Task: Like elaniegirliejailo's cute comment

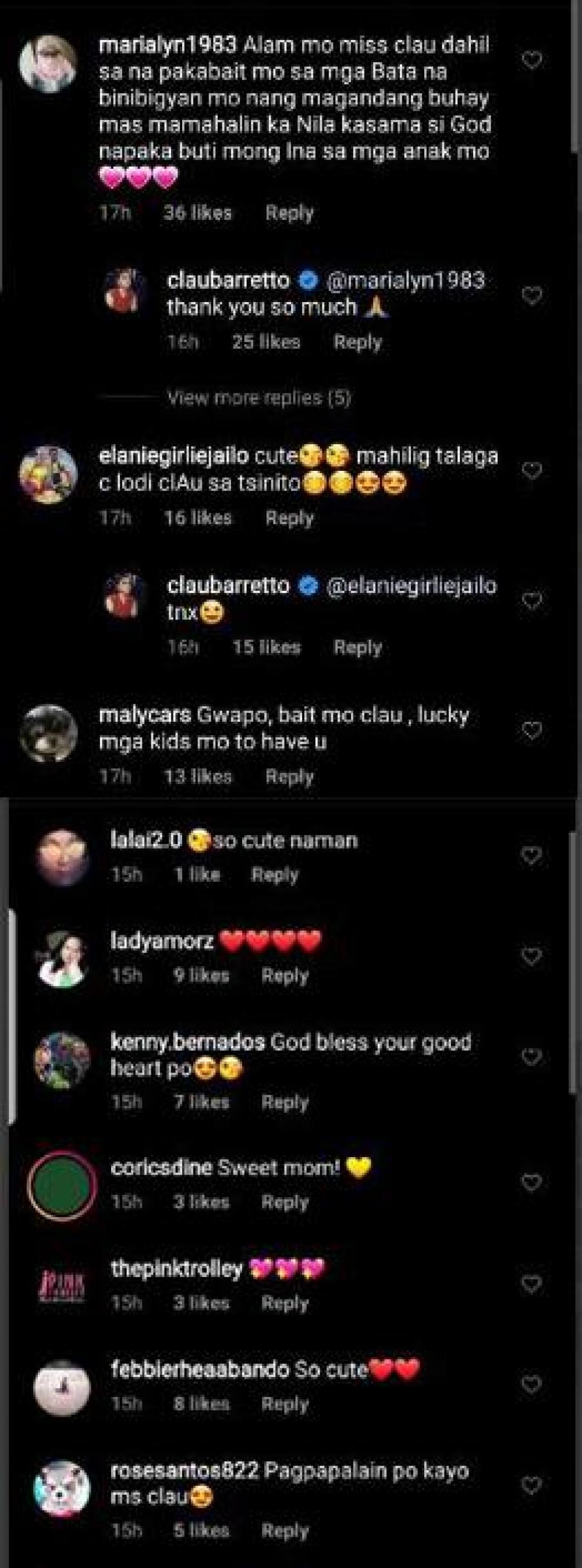Action: 532,470
